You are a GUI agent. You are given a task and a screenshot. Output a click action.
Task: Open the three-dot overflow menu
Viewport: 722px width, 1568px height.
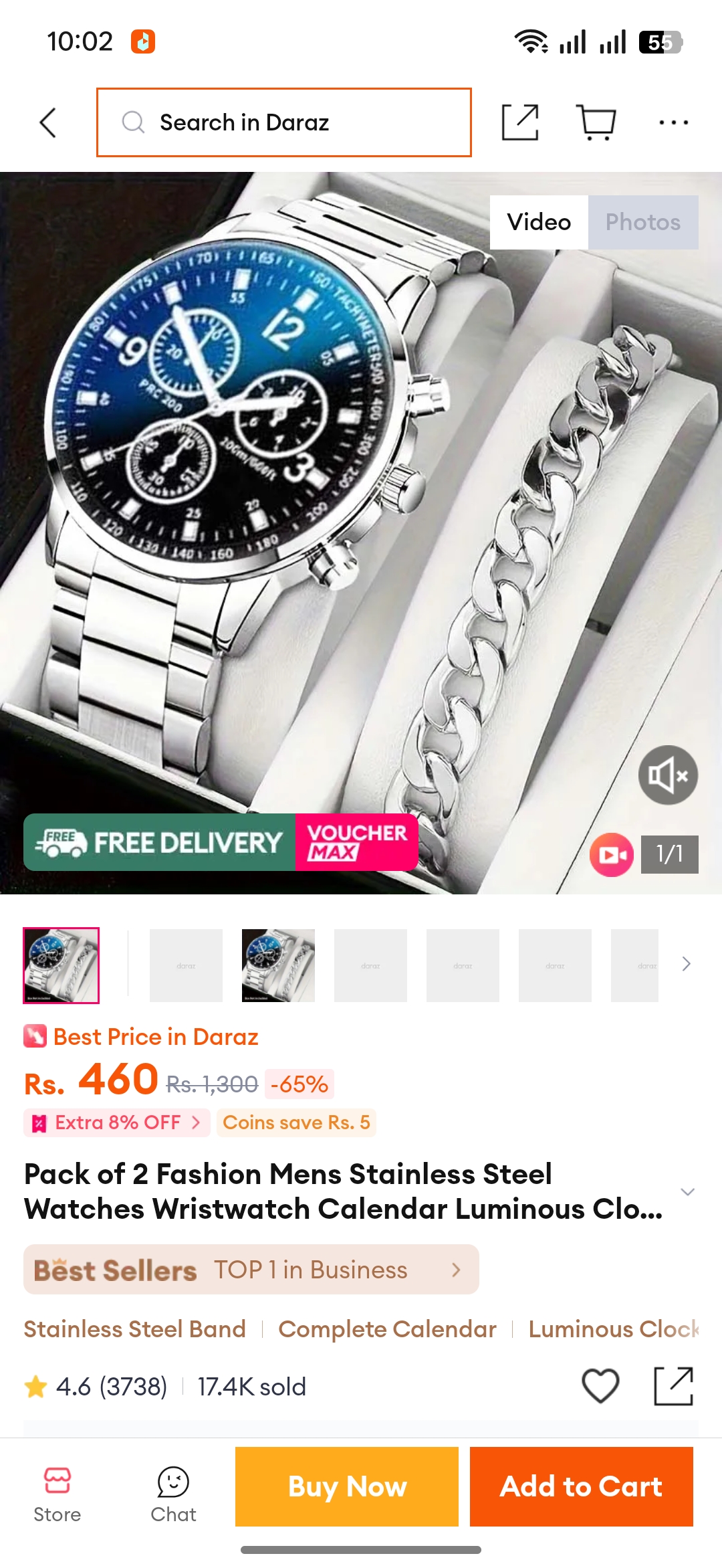[x=673, y=122]
